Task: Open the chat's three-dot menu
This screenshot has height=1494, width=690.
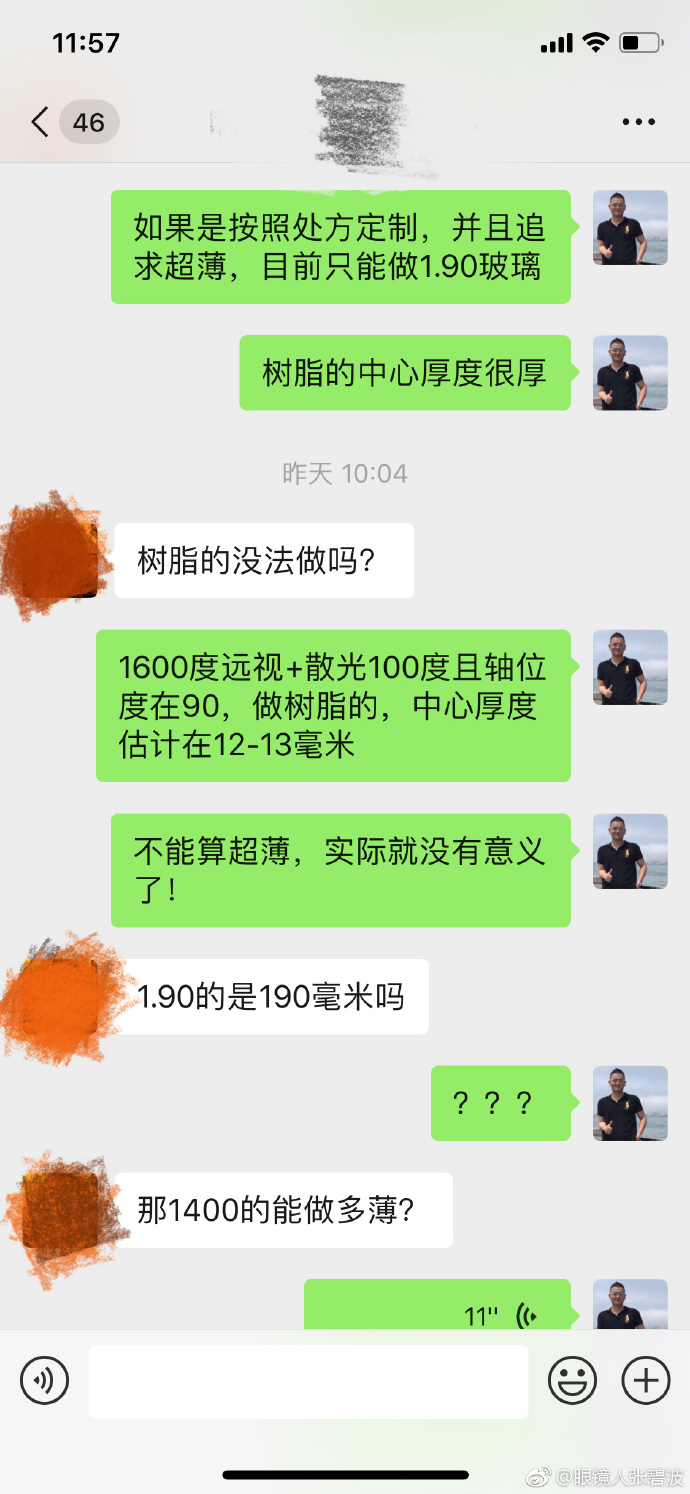Action: tap(638, 122)
